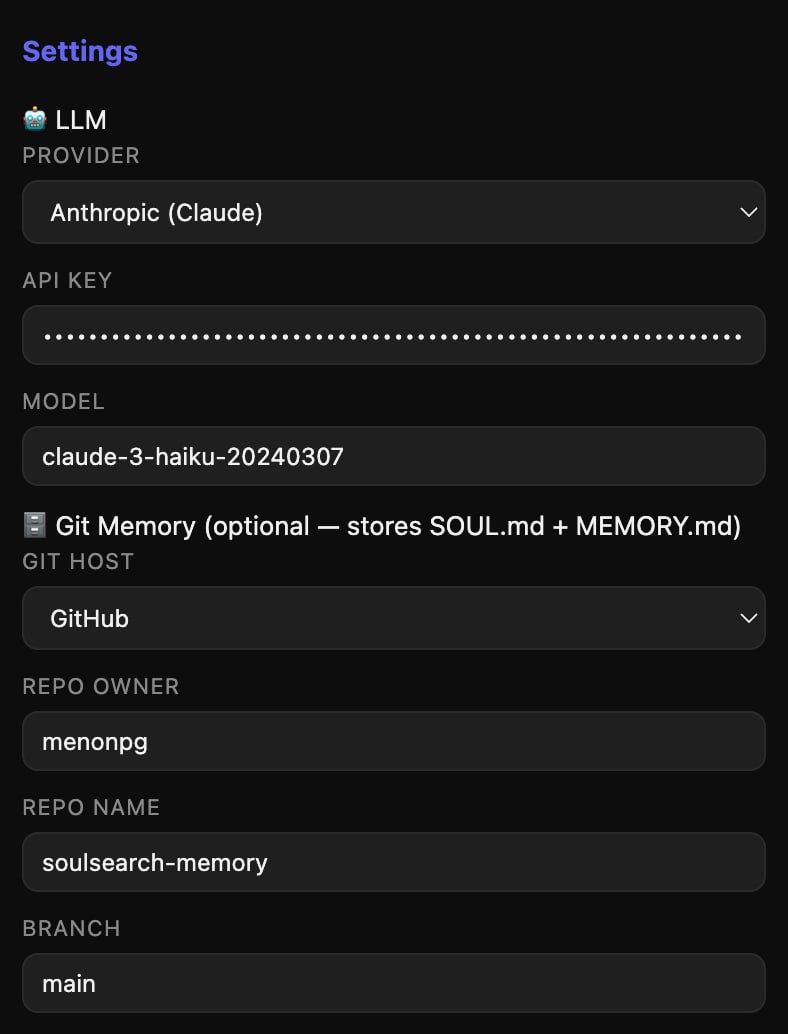This screenshot has height=1034, width=788.
Task: Open the Provider selector showing Anthropic (Claude)
Action: (394, 212)
